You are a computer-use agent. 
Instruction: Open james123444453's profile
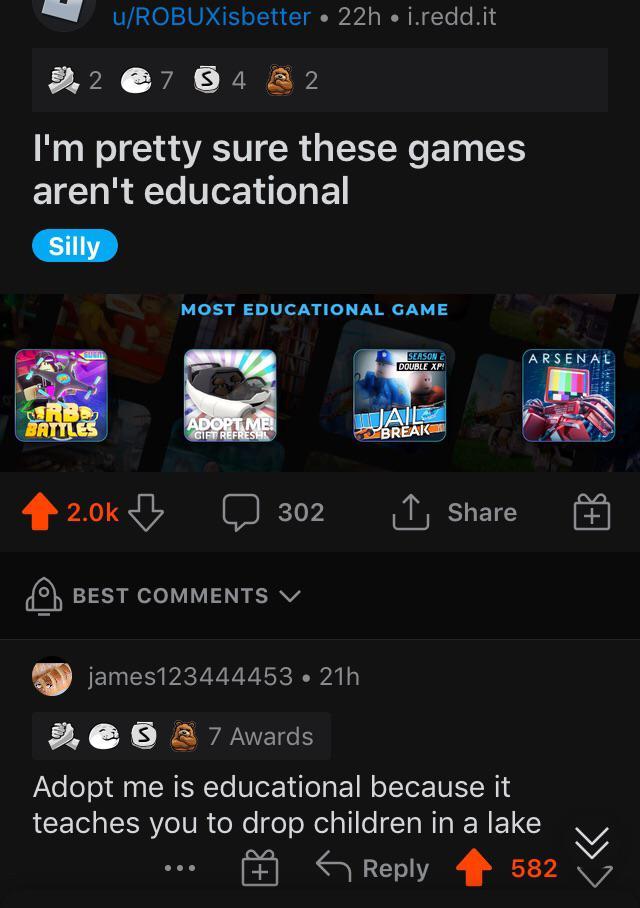click(x=190, y=677)
